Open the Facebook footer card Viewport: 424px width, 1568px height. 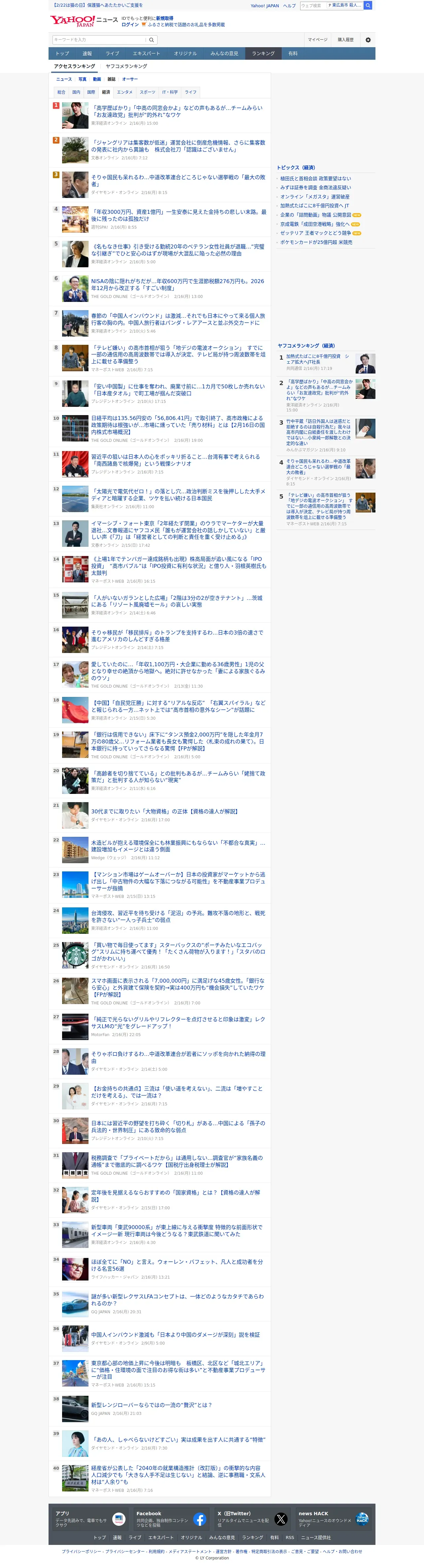point(171,1519)
